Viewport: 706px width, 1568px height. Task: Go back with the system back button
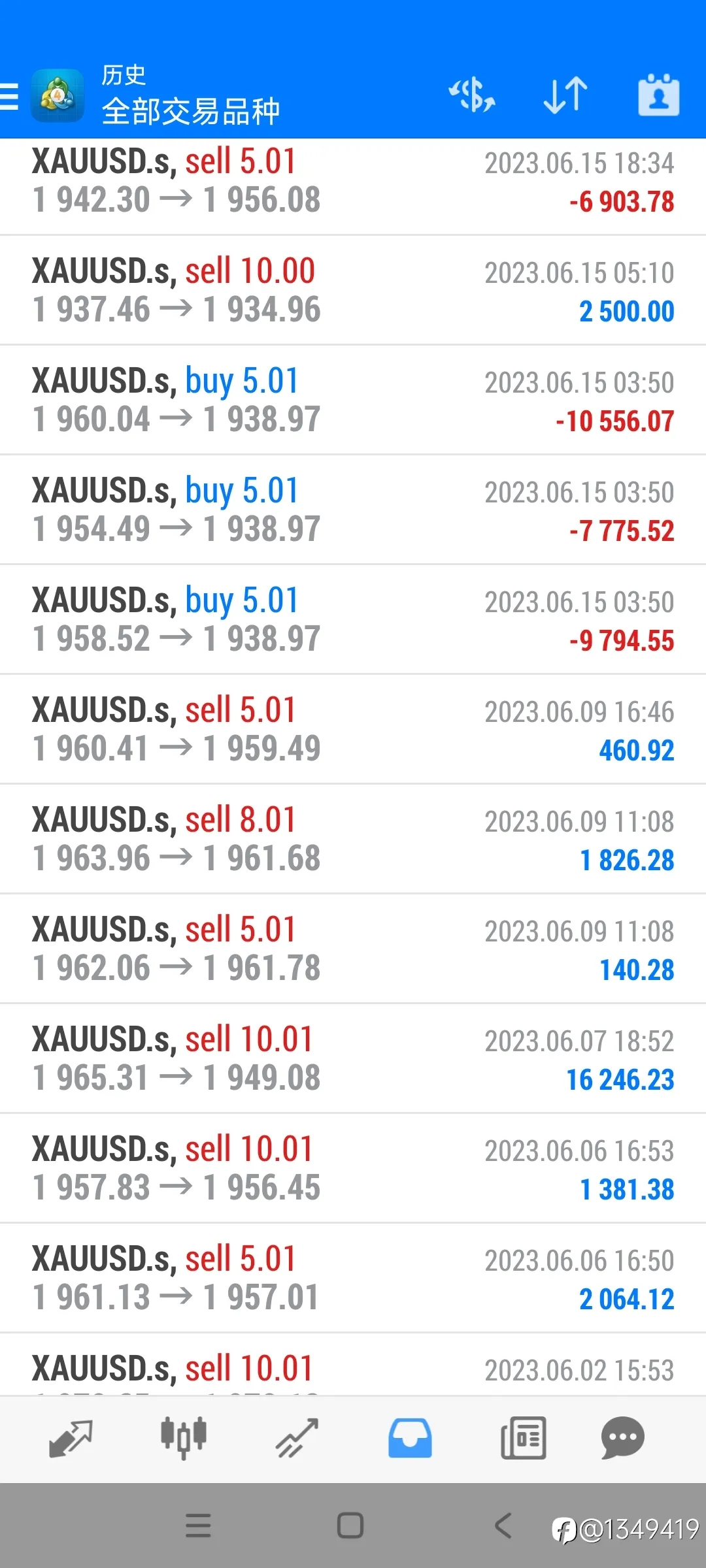tap(503, 1526)
